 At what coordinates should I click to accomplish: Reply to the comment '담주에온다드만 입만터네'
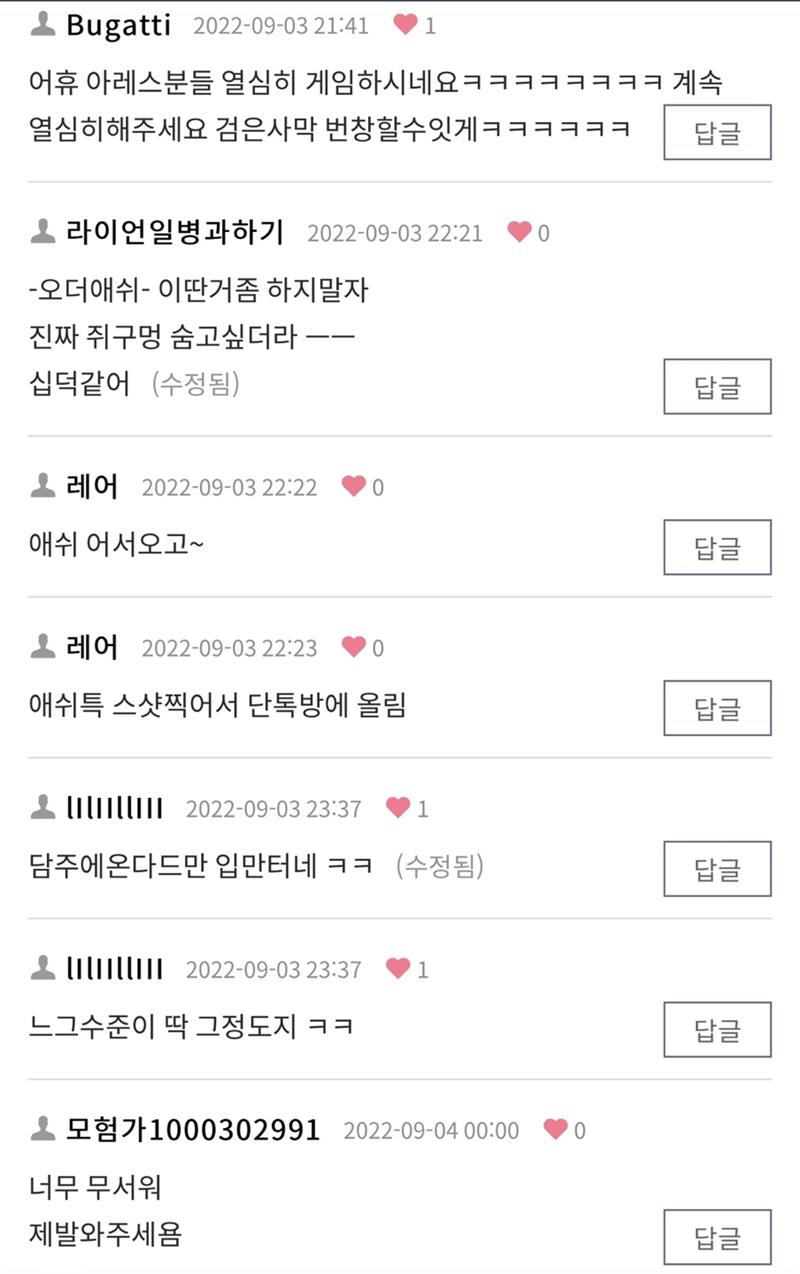pyautogui.click(x=717, y=868)
